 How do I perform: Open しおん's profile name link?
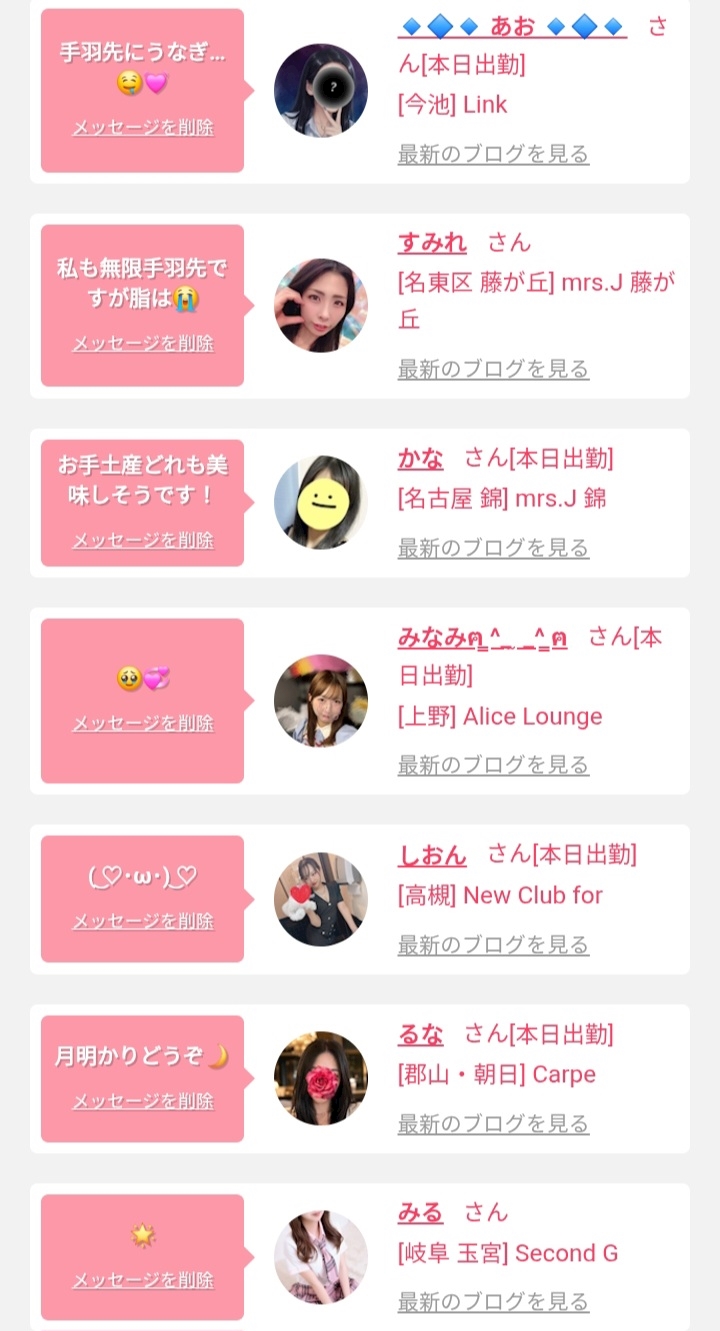(x=432, y=854)
